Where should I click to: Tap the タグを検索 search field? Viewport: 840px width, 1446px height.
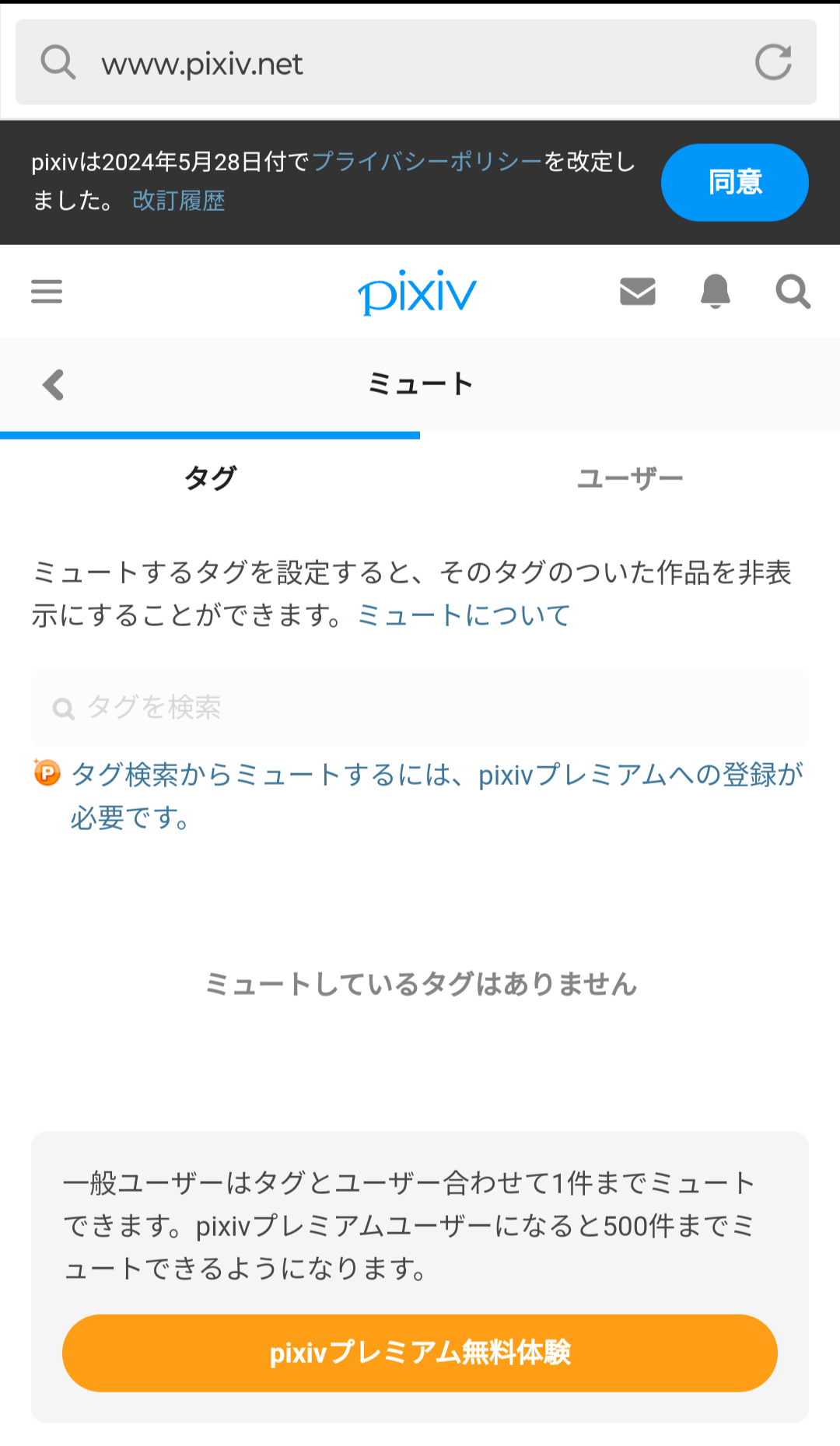click(420, 708)
